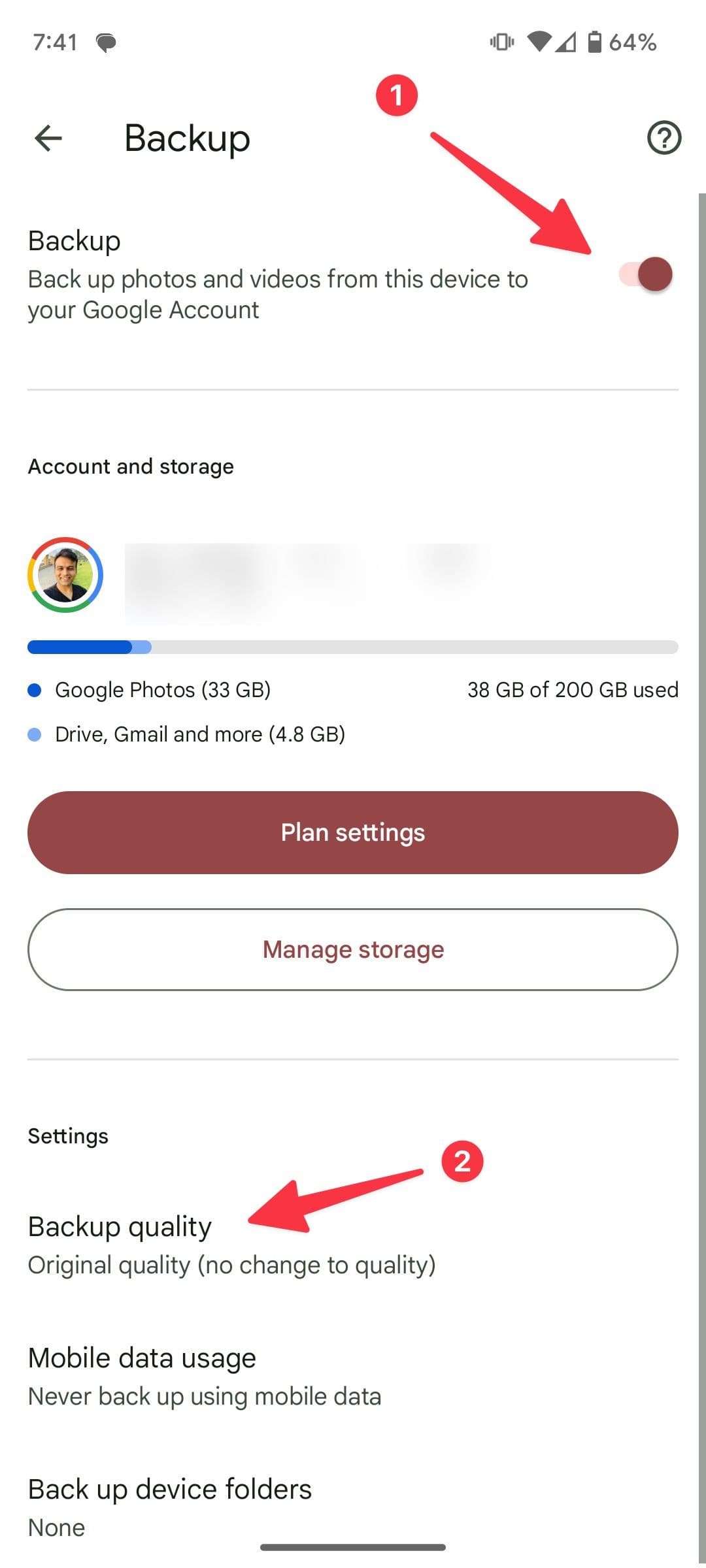Image resolution: width=706 pixels, height=1568 pixels.
Task: Go back from Backup screen
Action: [48, 139]
